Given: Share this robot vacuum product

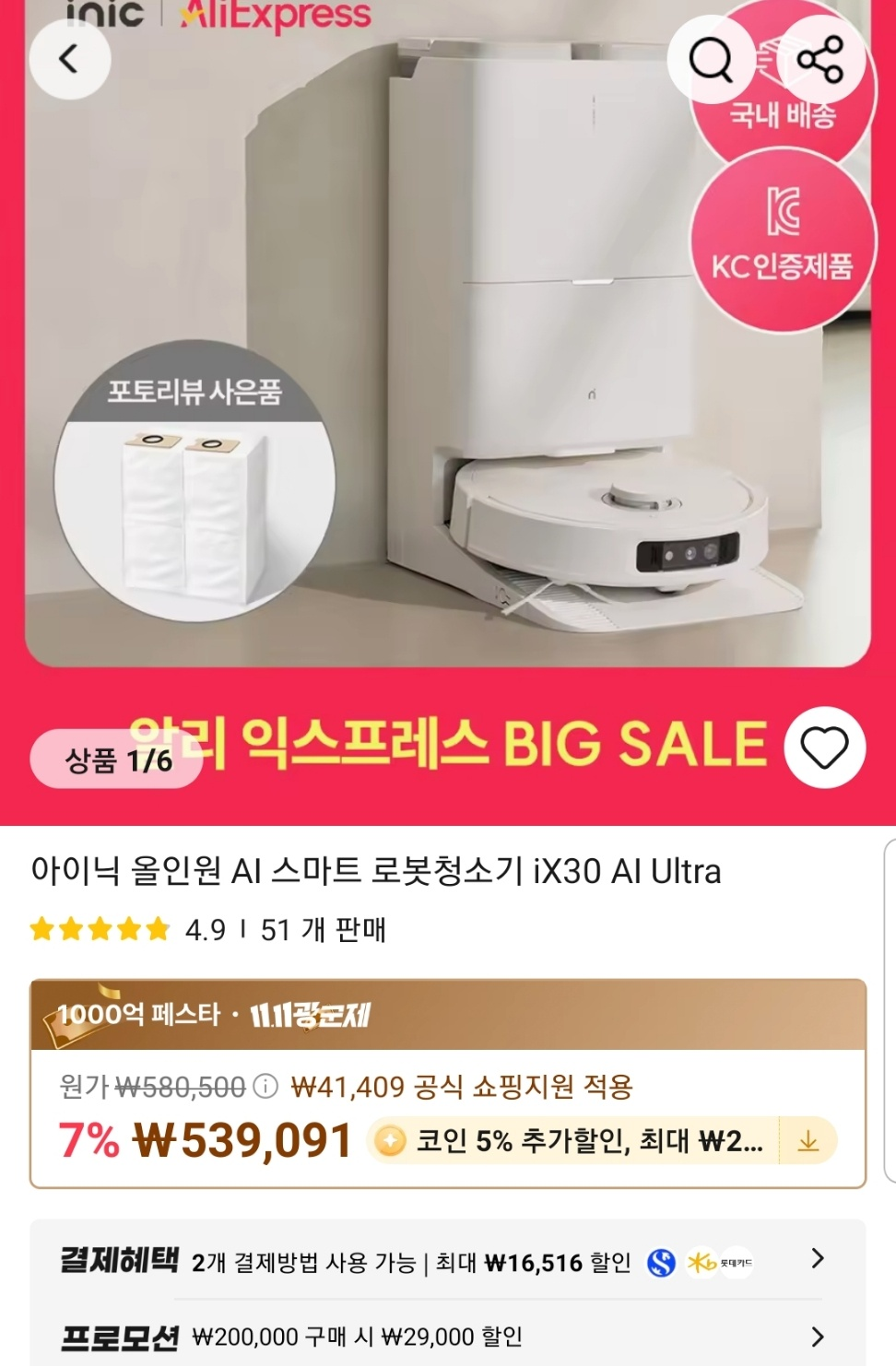Looking at the screenshot, I should [x=819, y=61].
